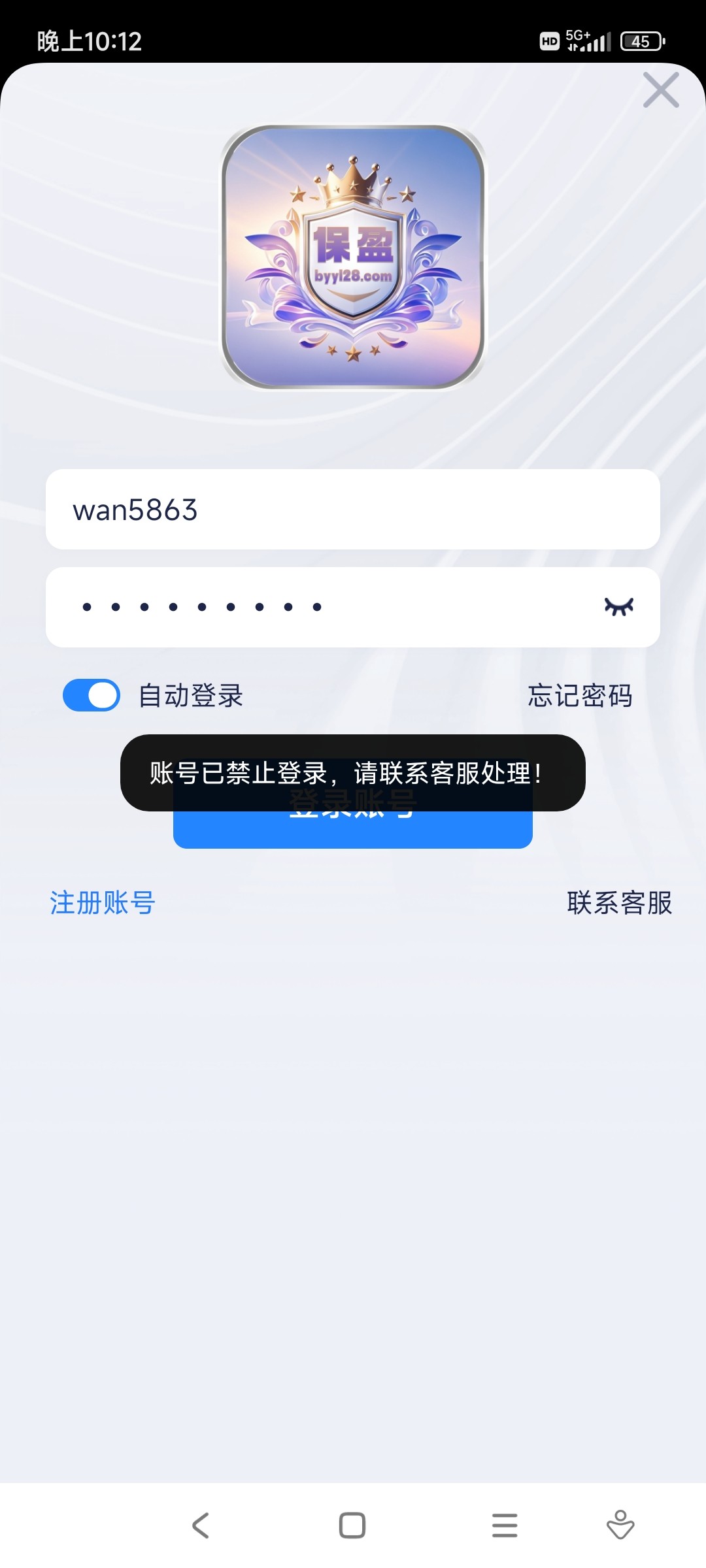Image resolution: width=706 pixels, height=1568 pixels.
Task: Tap the blue 登录账号 button
Action: pos(353,830)
